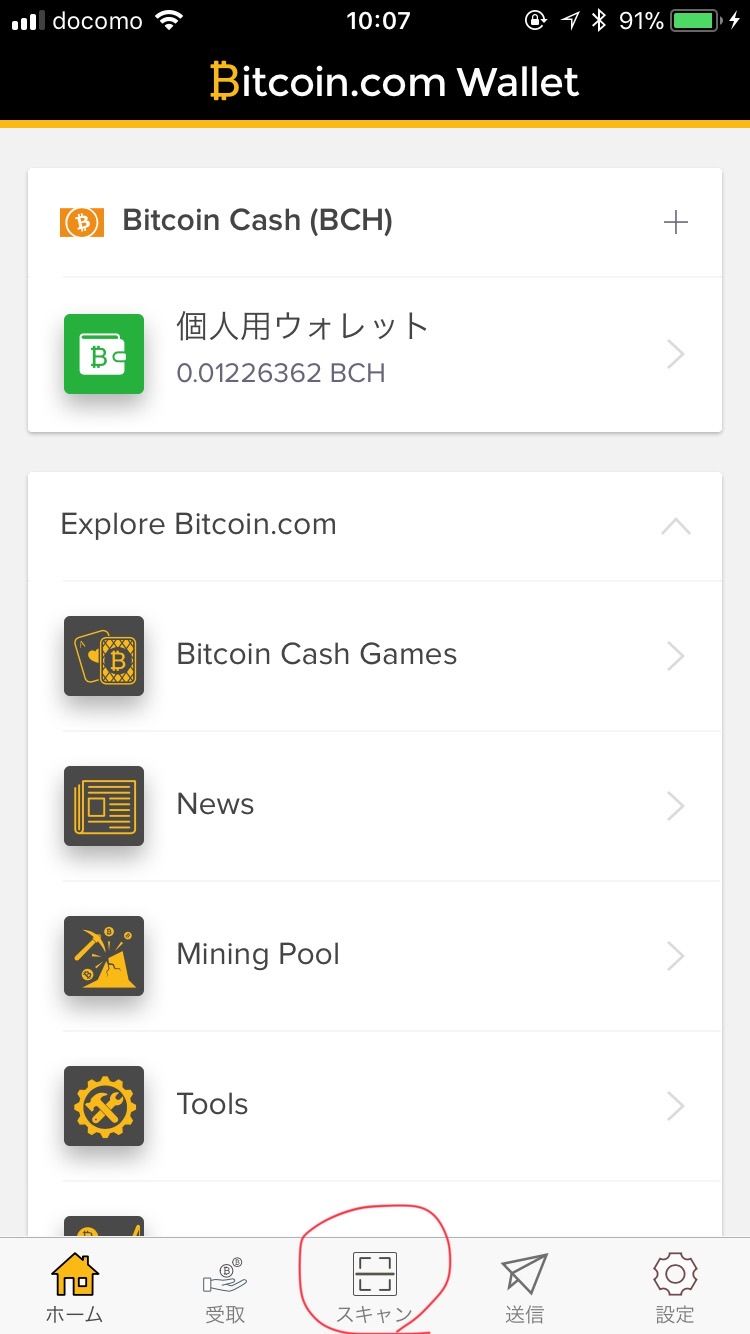Open the Tools row
Image resolution: width=750 pixels, height=1334 pixels.
pyautogui.click(x=374, y=1106)
